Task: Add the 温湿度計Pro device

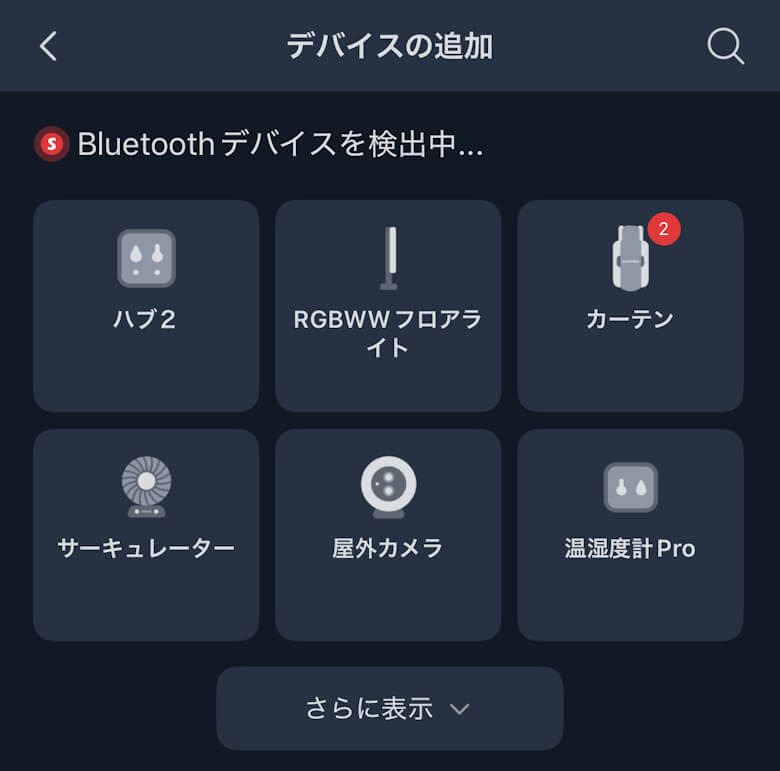Action: [630, 535]
